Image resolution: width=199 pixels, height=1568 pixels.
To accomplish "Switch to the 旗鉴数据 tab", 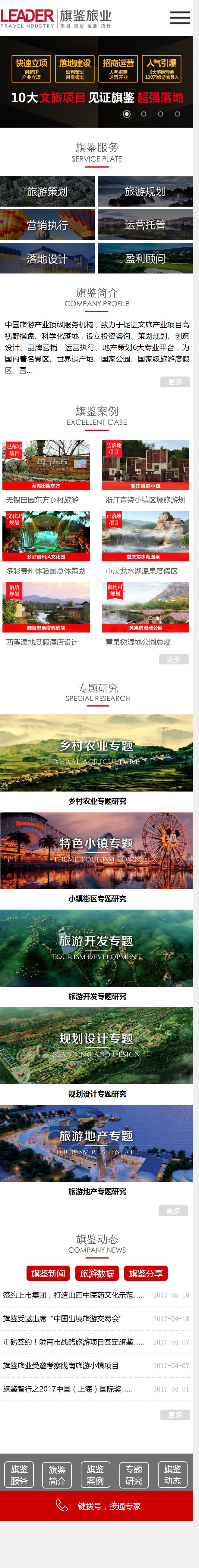I will point(97,1273).
